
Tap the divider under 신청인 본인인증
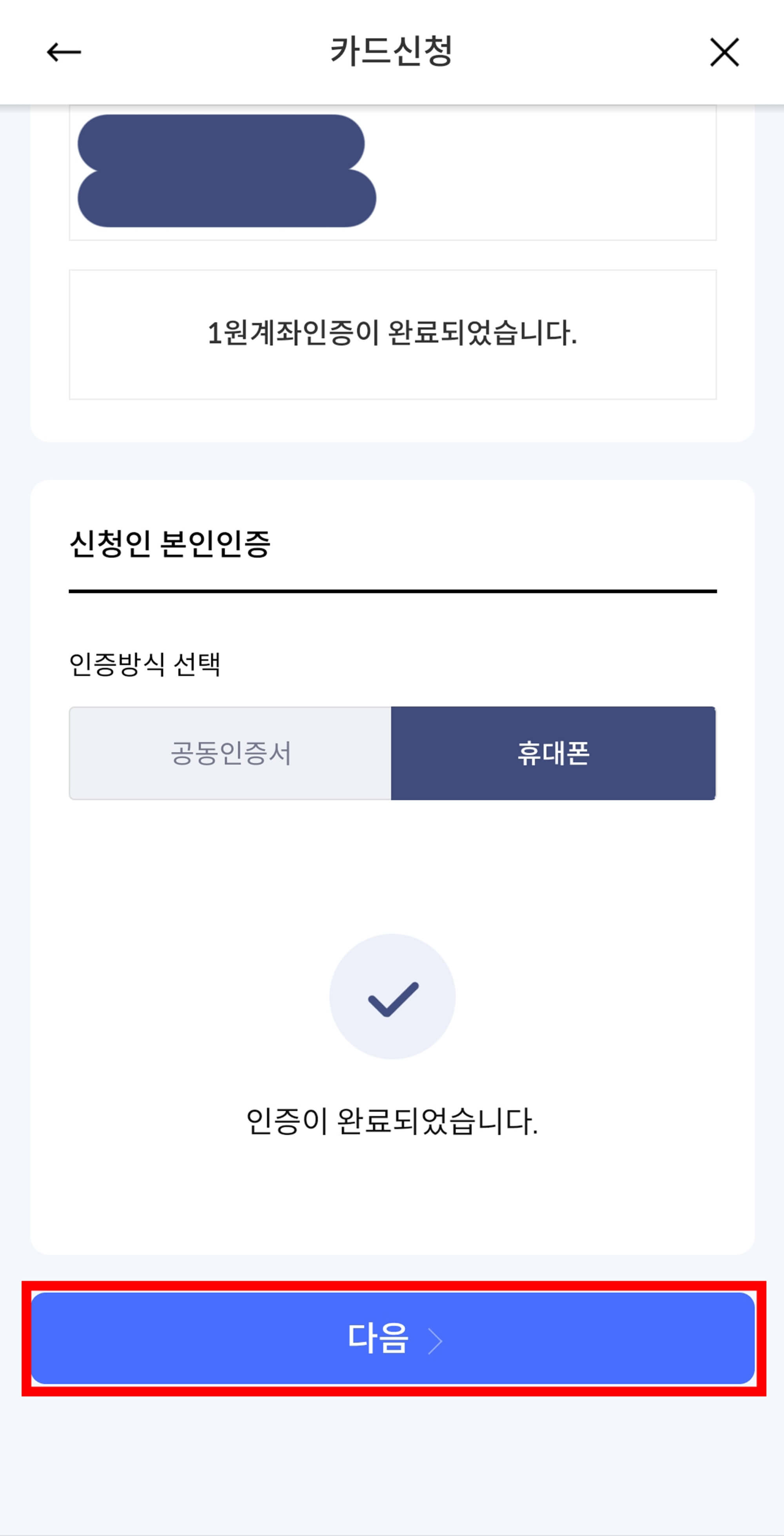tap(392, 591)
